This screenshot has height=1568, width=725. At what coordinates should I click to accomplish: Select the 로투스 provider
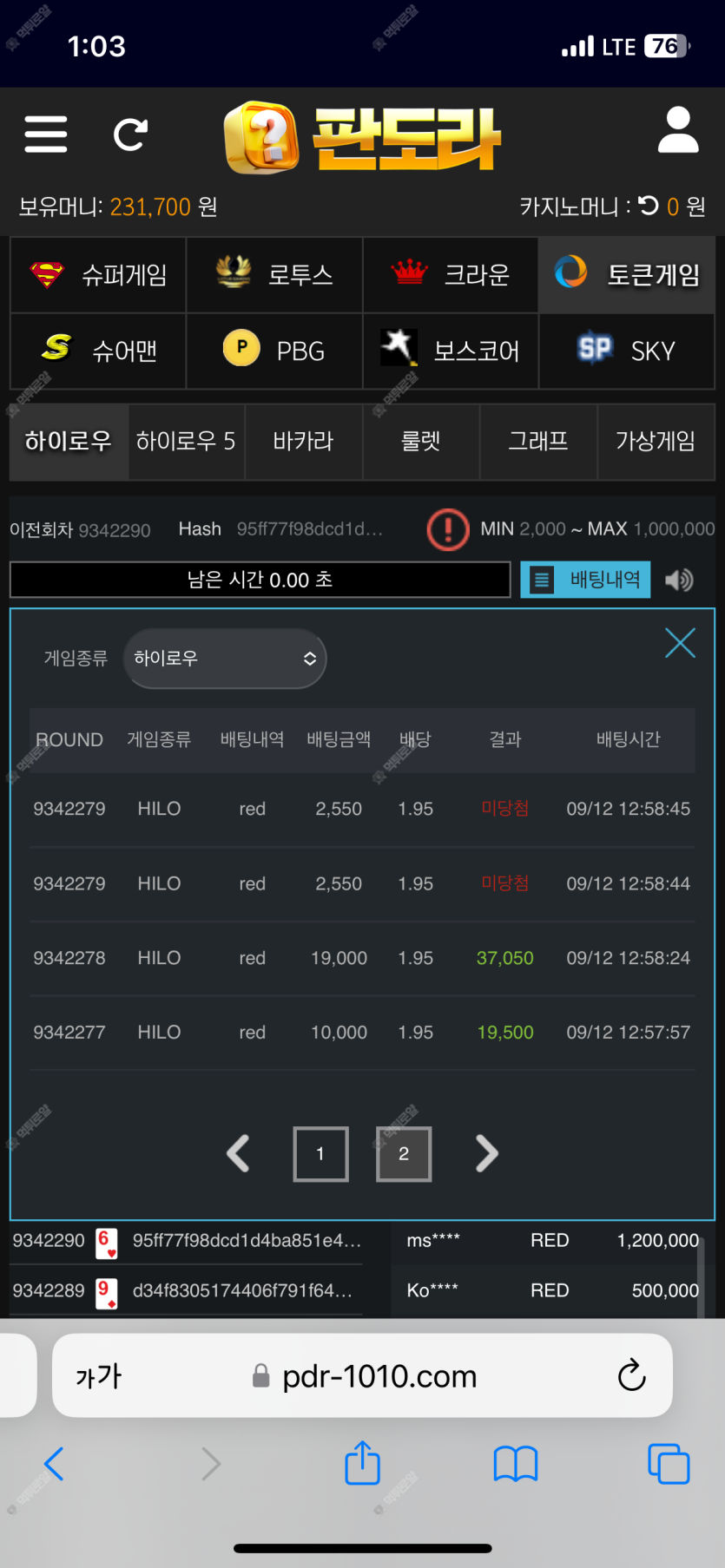coord(274,275)
